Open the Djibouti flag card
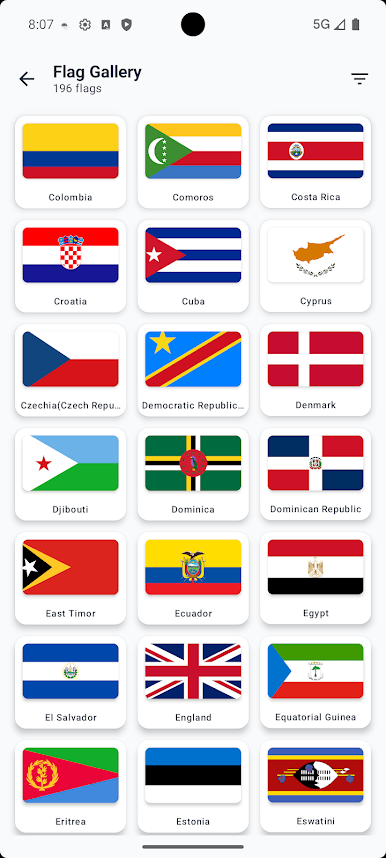This screenshot has height=858, width=386. [70, 474]
